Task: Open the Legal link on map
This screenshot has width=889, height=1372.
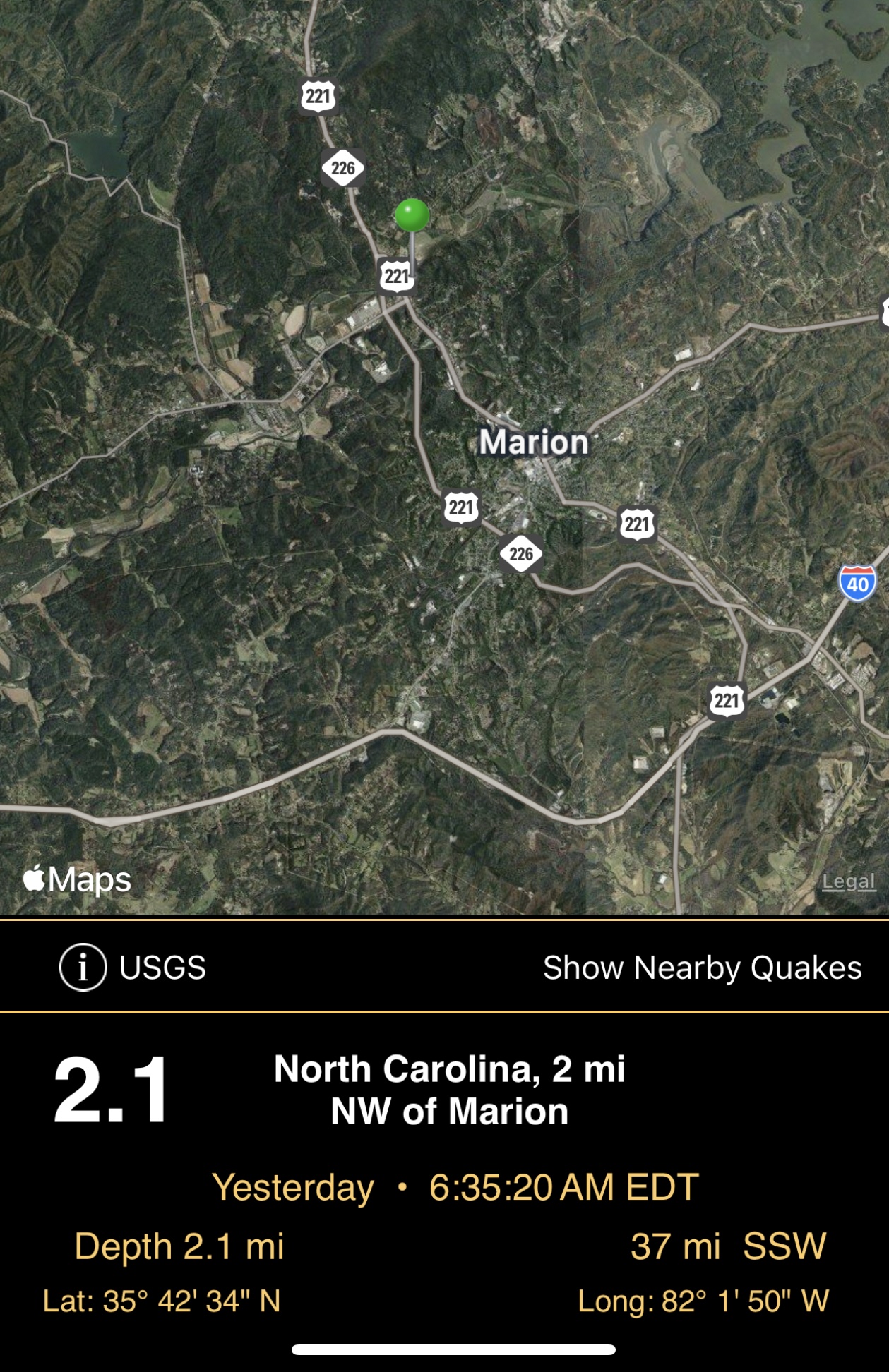Action: (848, 881)
